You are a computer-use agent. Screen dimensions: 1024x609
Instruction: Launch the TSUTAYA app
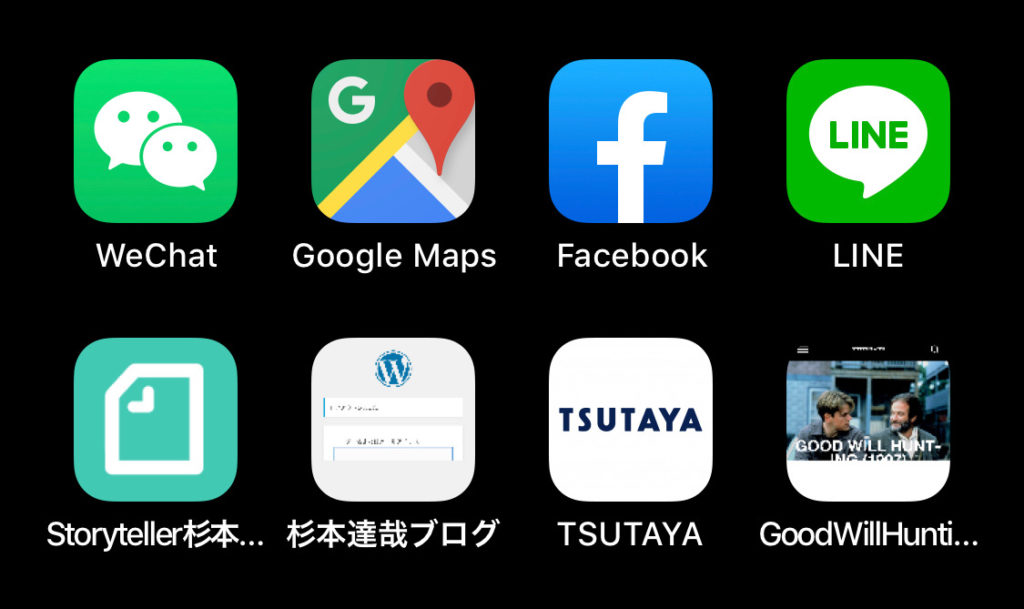point(630,419)
